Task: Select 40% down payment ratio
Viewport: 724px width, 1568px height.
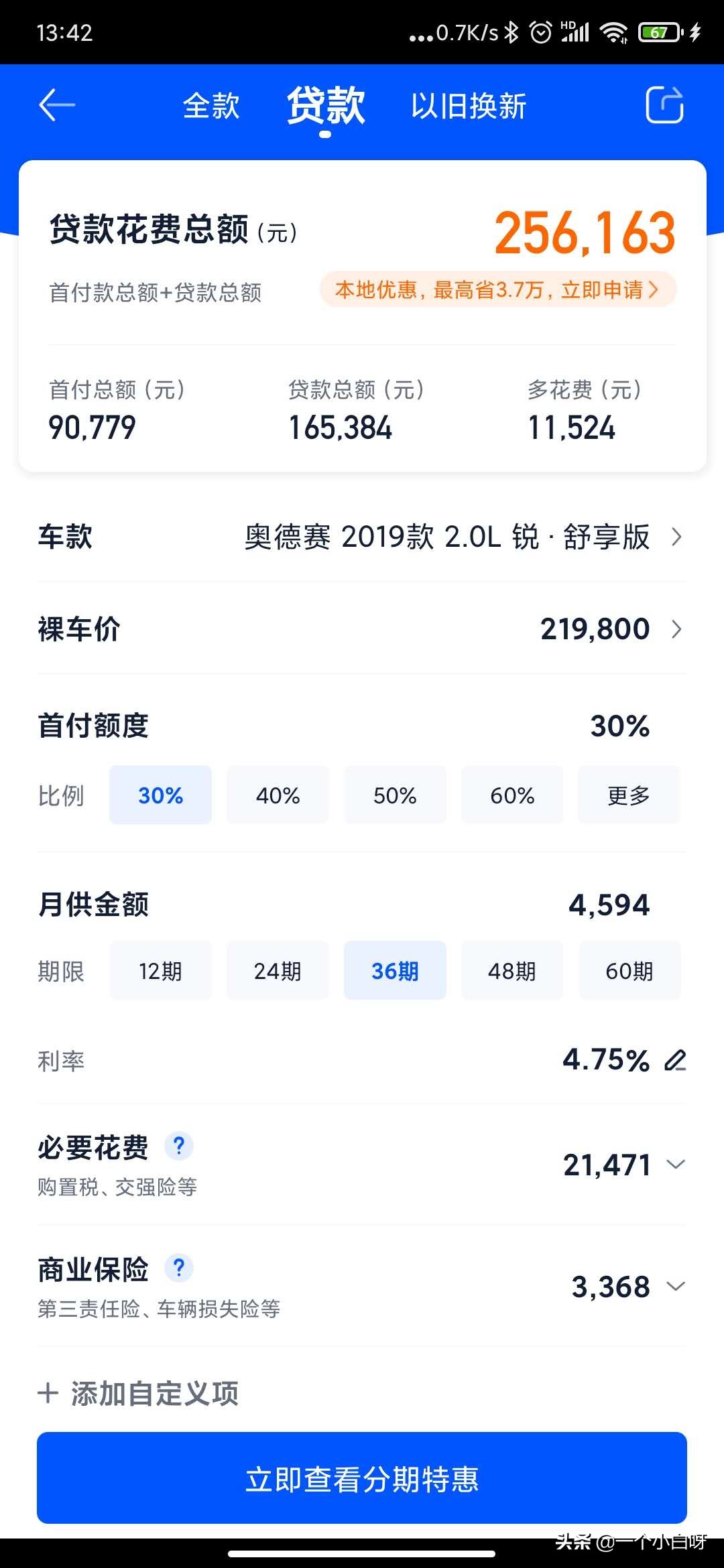Action: coord(278,795)
